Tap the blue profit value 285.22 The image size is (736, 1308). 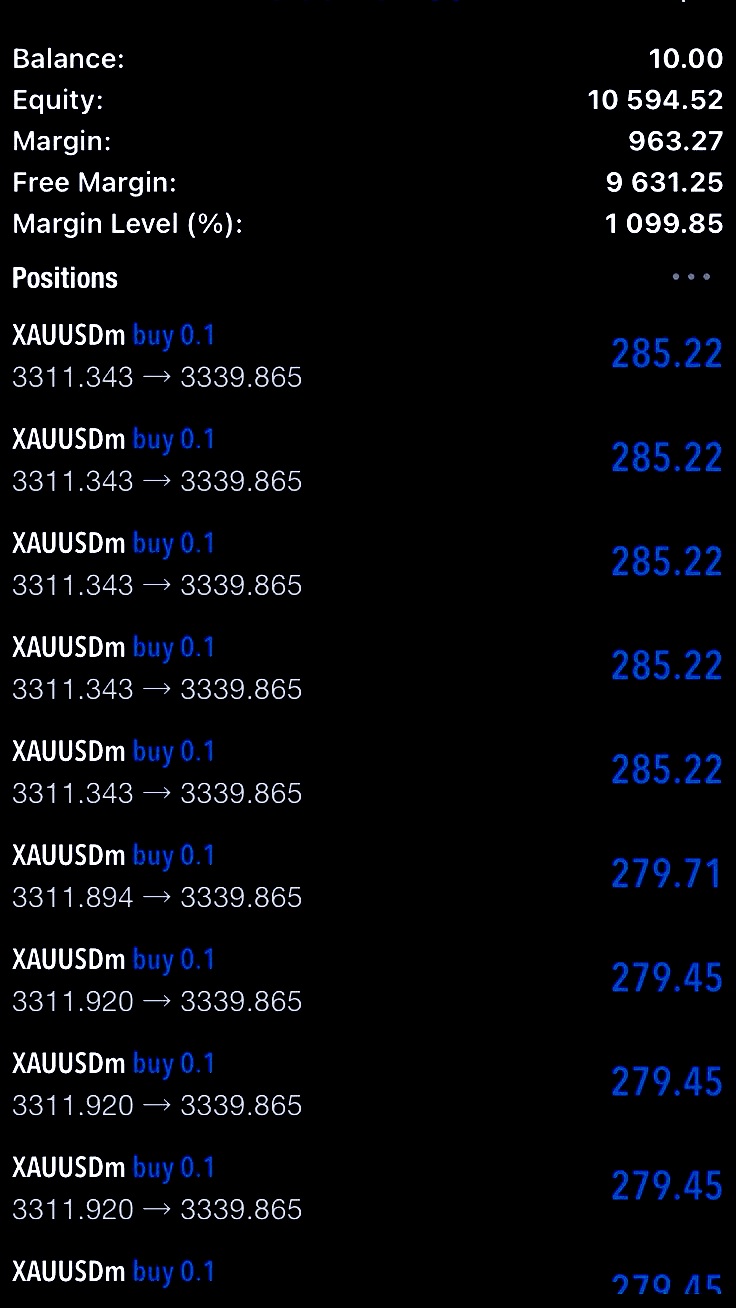pos(666,353)
